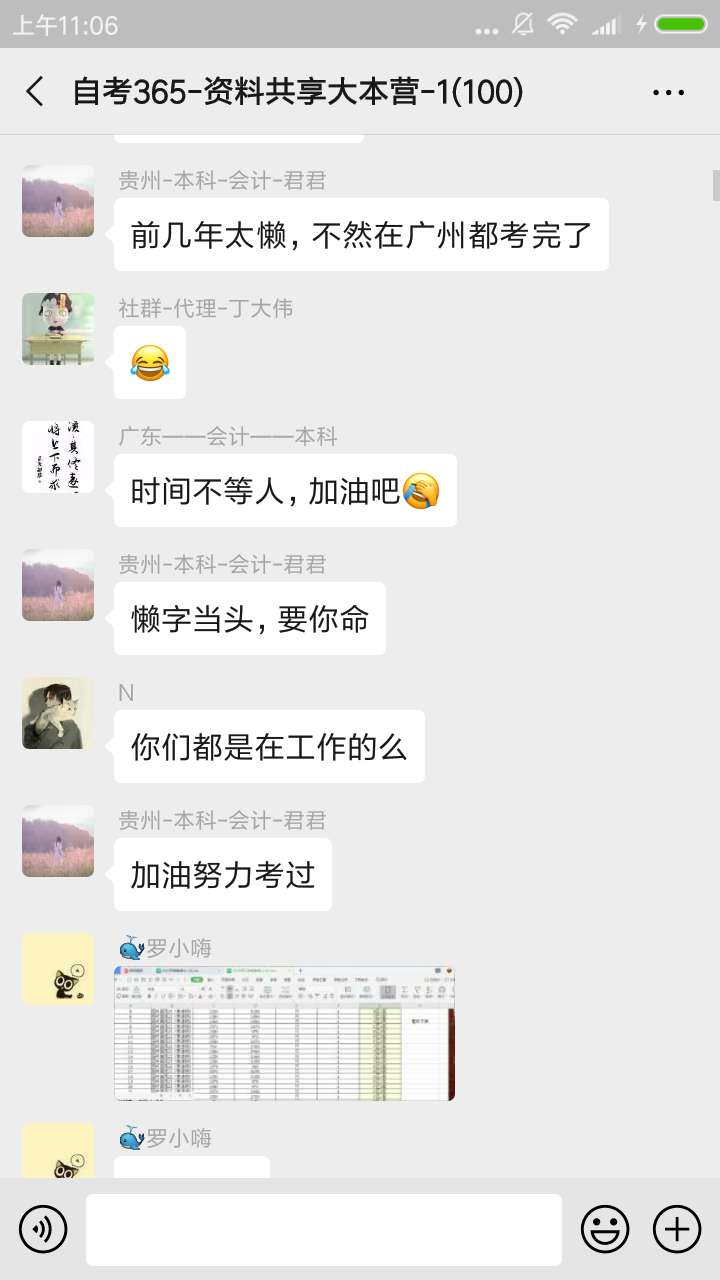
Task: Go back from the group chat
Action: (35, 92)
